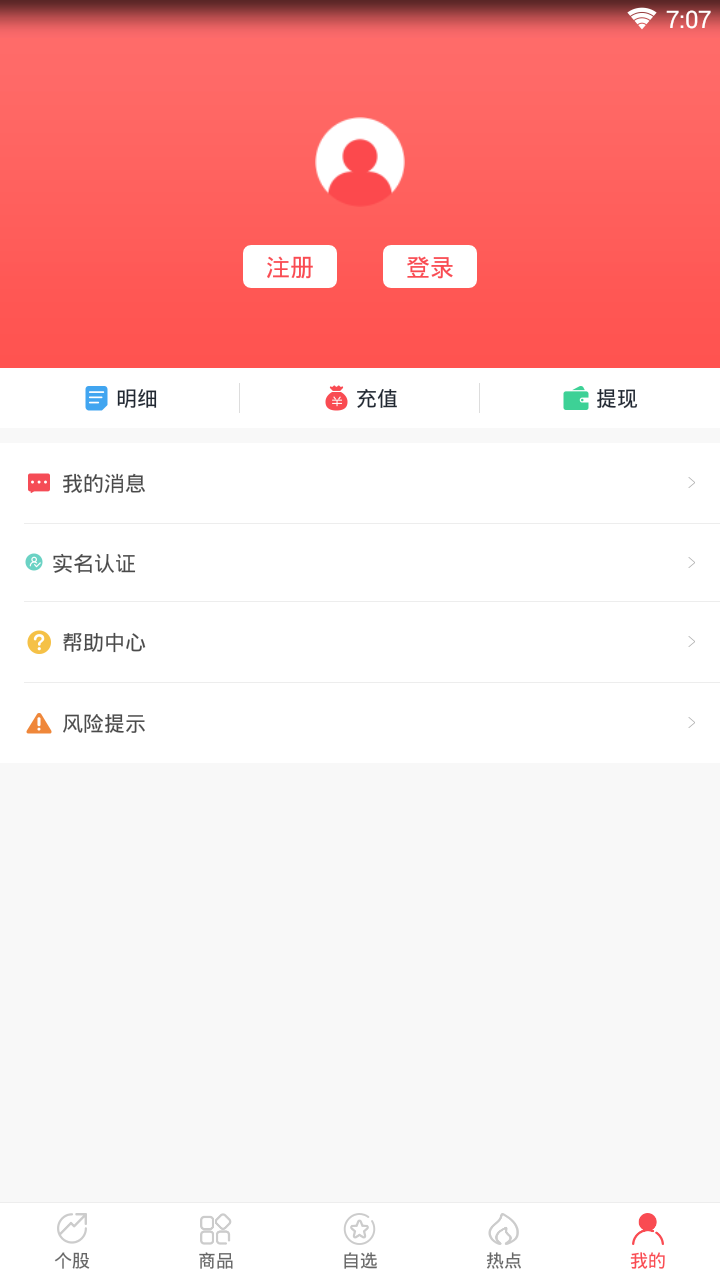Tap the 登录 login button
Image resolution: width=720 pixels, height=1280 pixels.
(x=430, y=267)
